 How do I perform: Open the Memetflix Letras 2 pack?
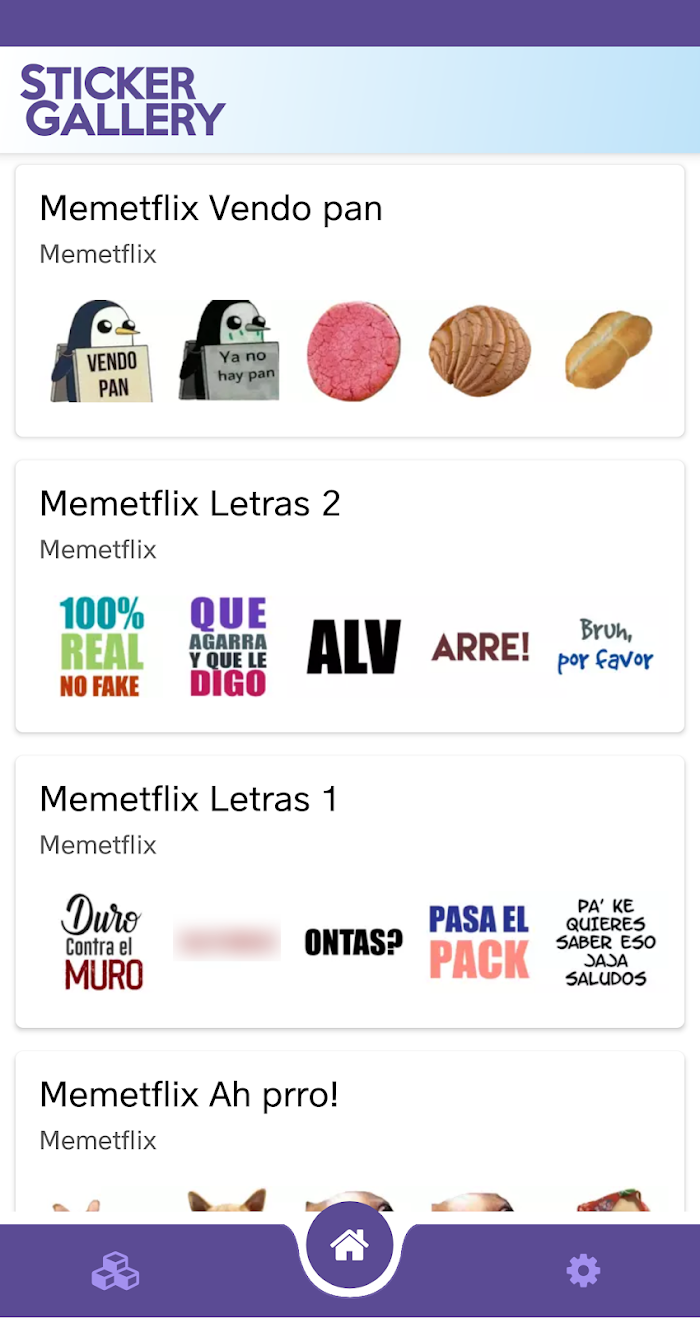[350, 596]
